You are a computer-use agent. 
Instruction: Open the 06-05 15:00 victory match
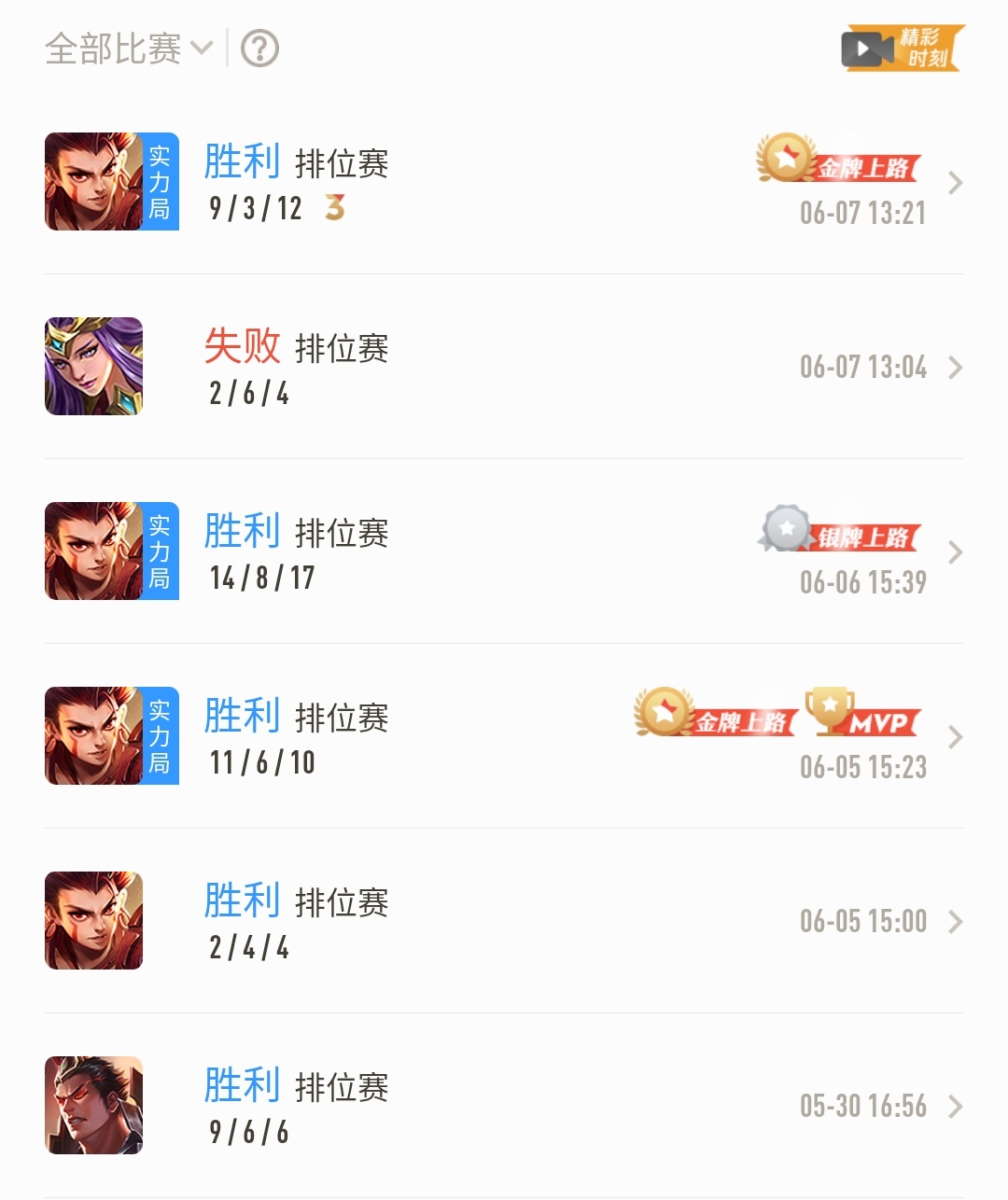(954, 923)
